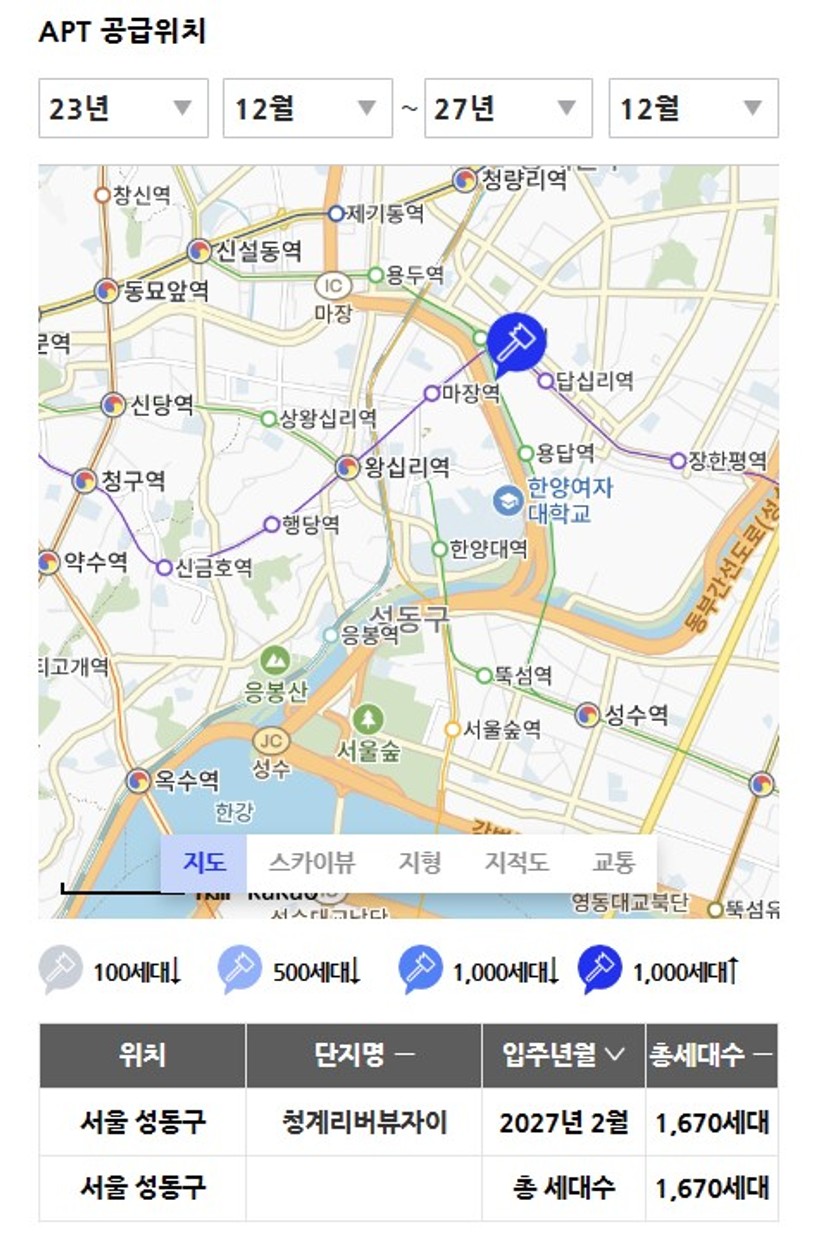Open the start year dropdown showing 23년
Viewport: 827px width, 1235px height.
(x=123, y=108)
